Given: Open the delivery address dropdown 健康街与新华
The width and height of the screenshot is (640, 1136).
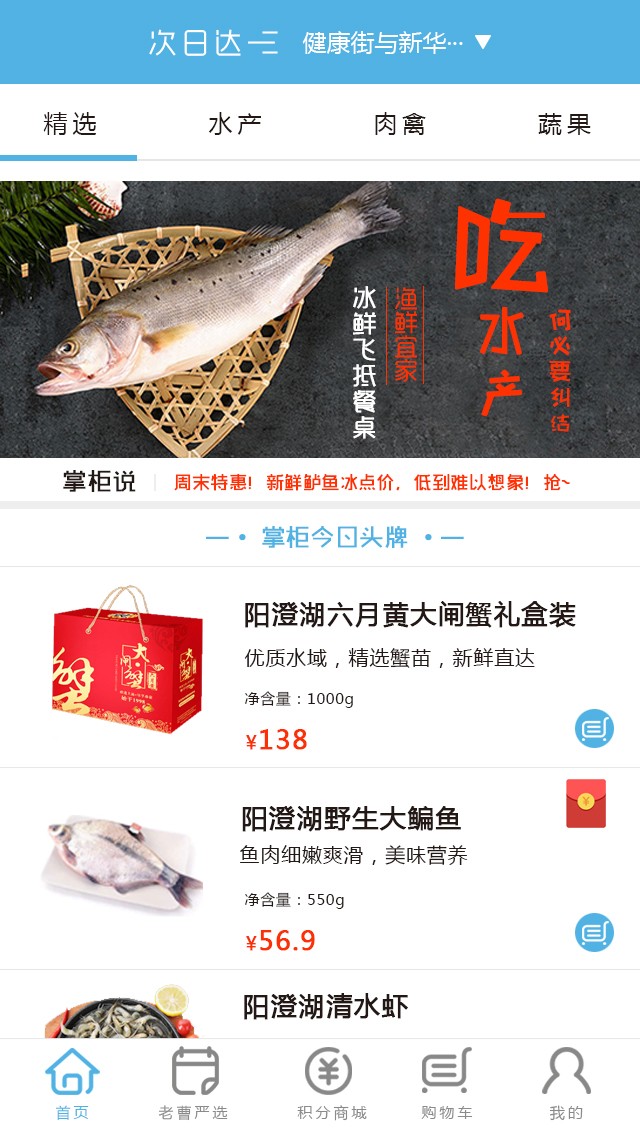Looking at the screenshot, I should click(397, 42).
